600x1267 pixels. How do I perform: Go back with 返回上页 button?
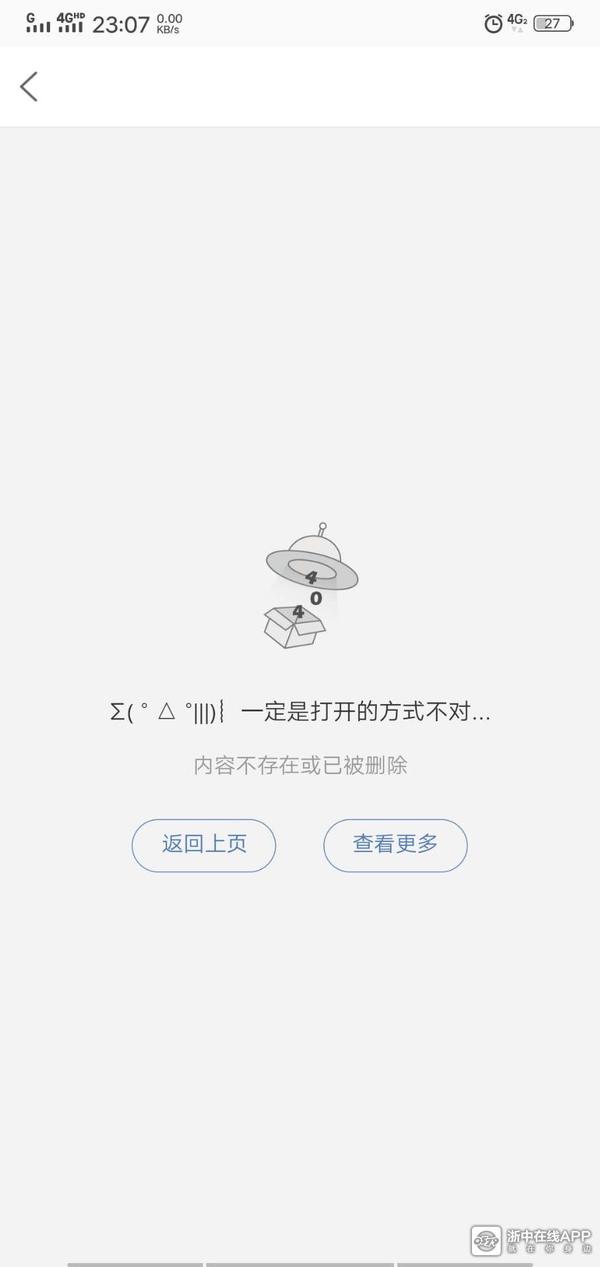tap(204, 844)
